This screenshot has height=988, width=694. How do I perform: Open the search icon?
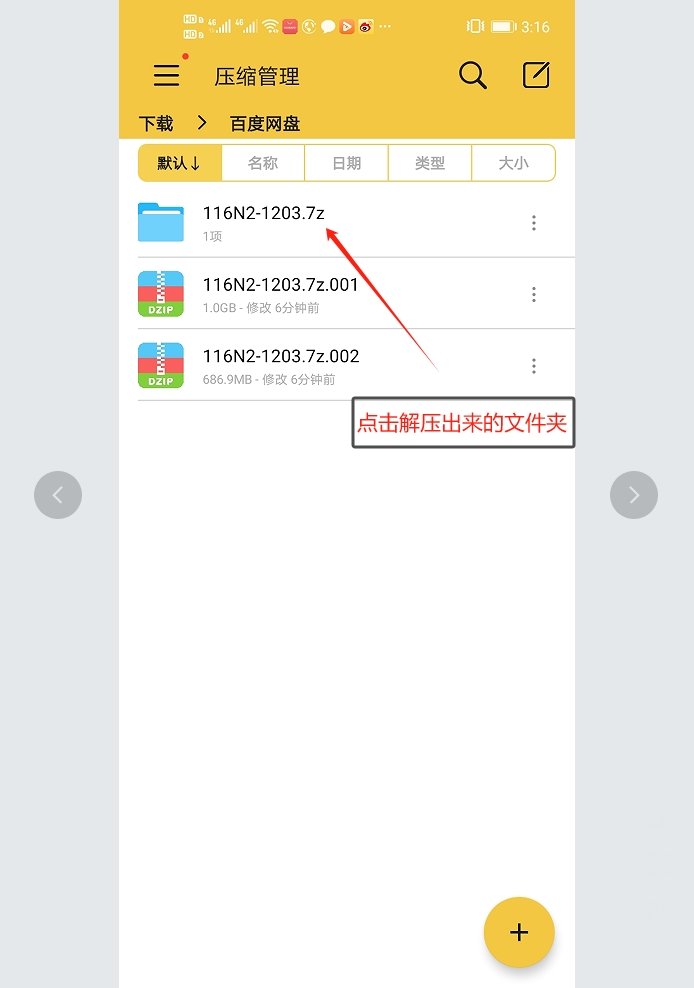472,75
